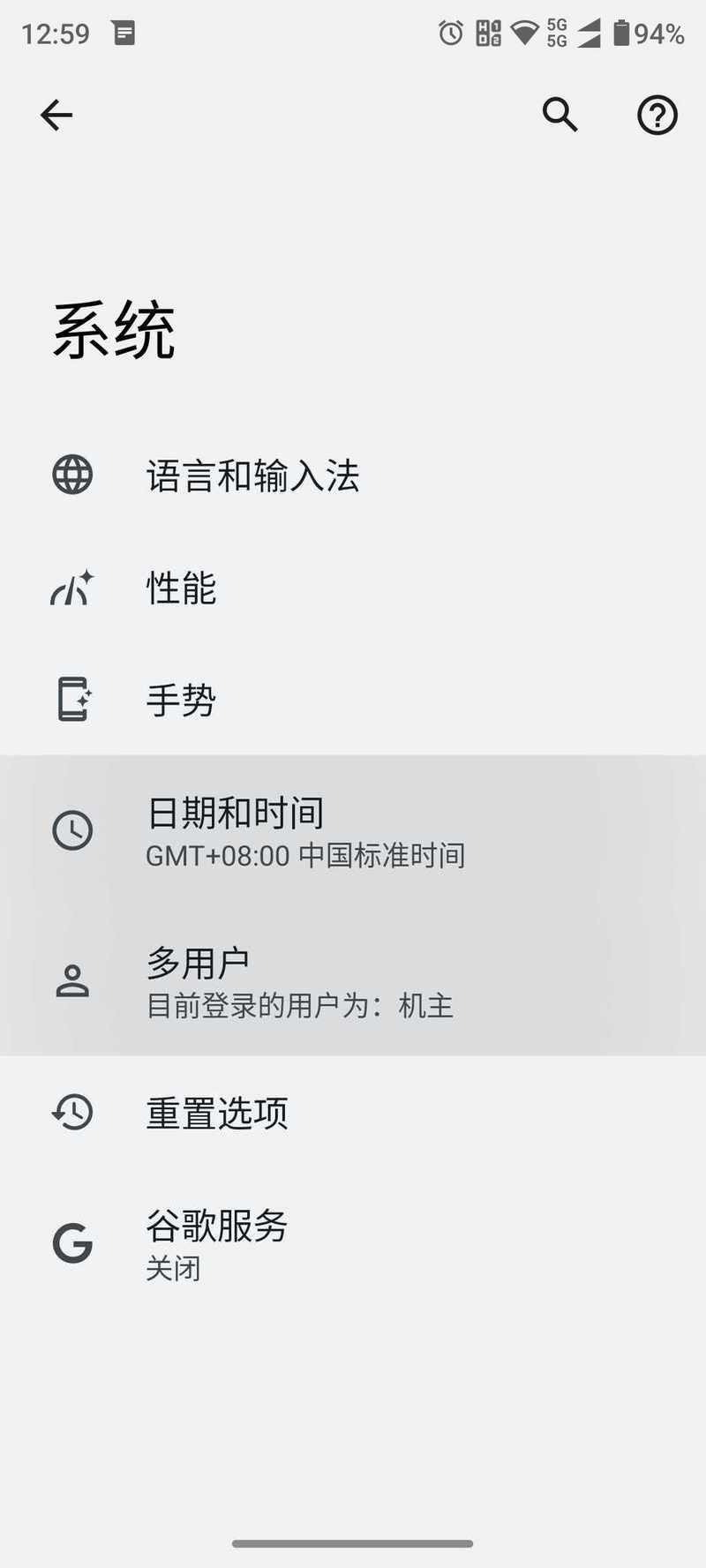Viewport: 706px width, 1568px height.
Task: Open 谷歌服务 settings
Action: click(x=353, y=1243)
